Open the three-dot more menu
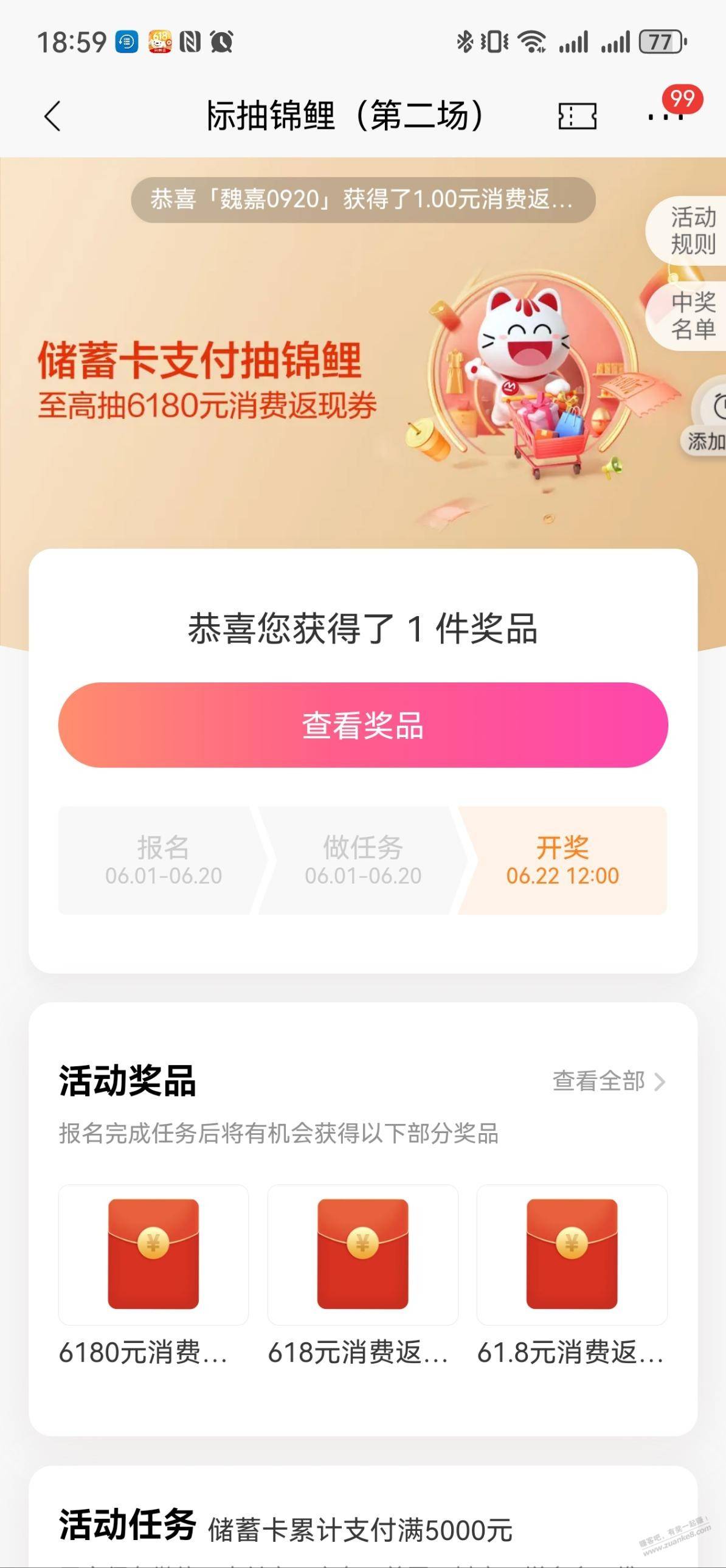The image size is (726, 1568). (665, 116)
